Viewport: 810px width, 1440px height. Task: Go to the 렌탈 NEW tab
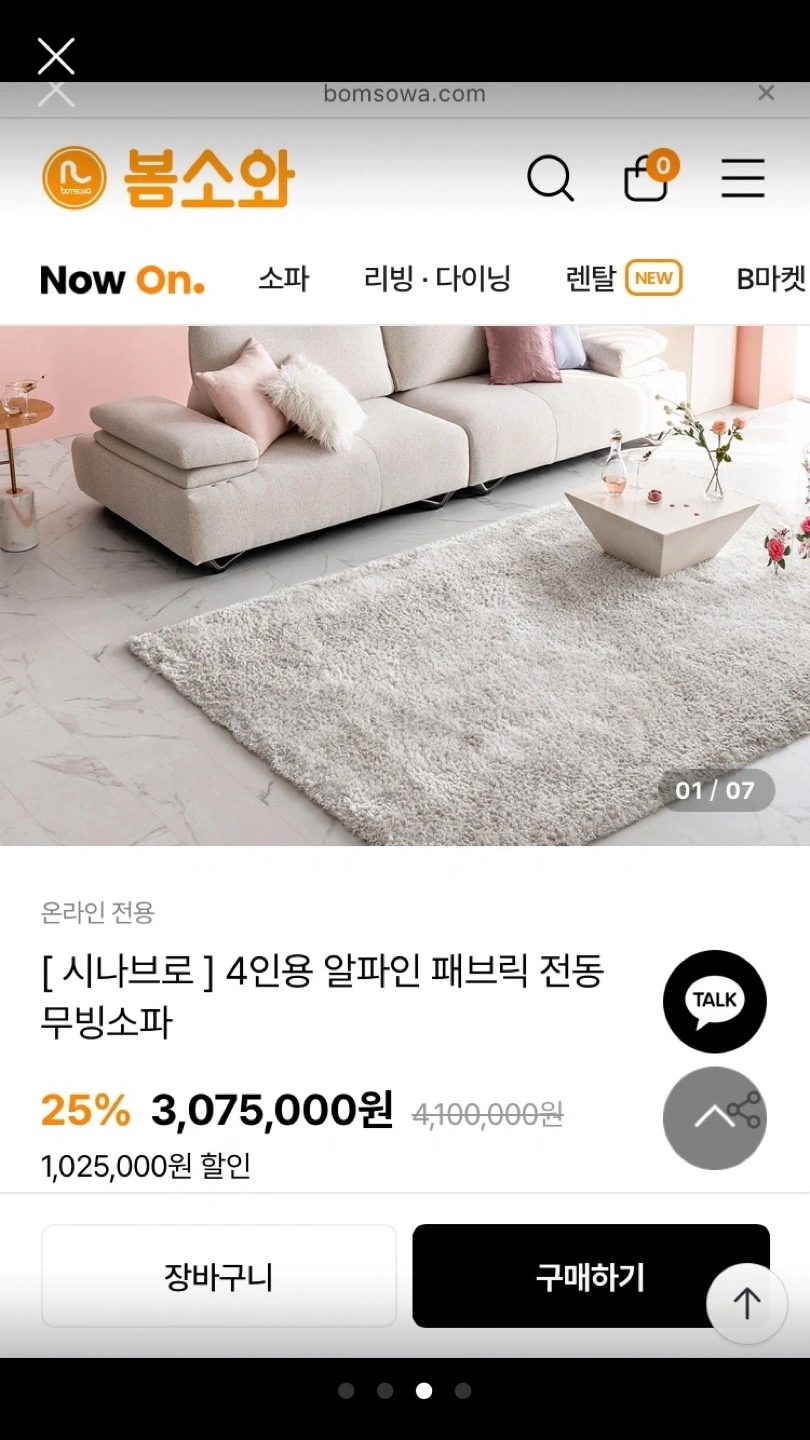coord(623,279)
